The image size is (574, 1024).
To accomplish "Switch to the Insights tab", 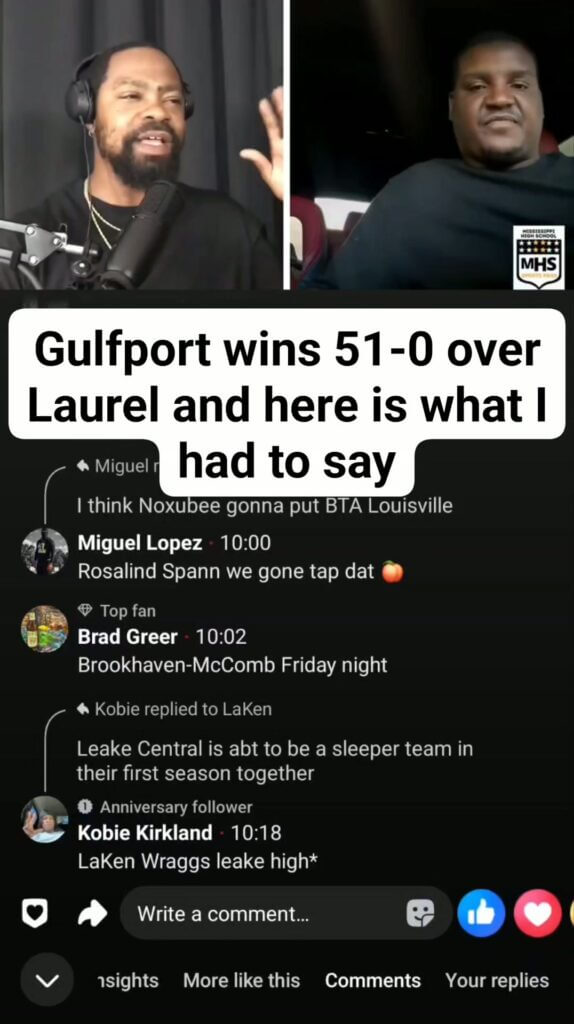I will pyautogui.click(x=127, y=980).
